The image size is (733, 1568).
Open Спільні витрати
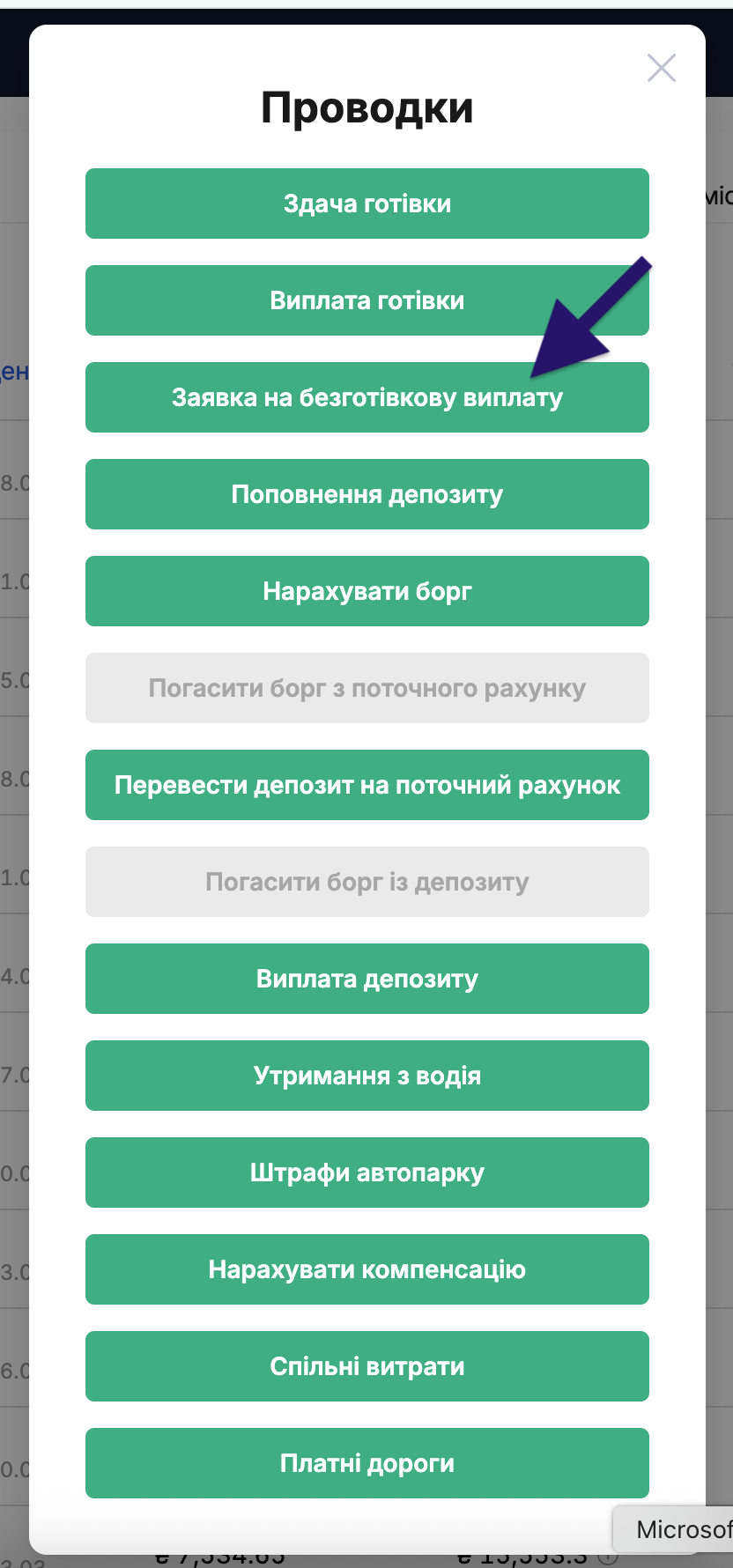(367, 1366)
